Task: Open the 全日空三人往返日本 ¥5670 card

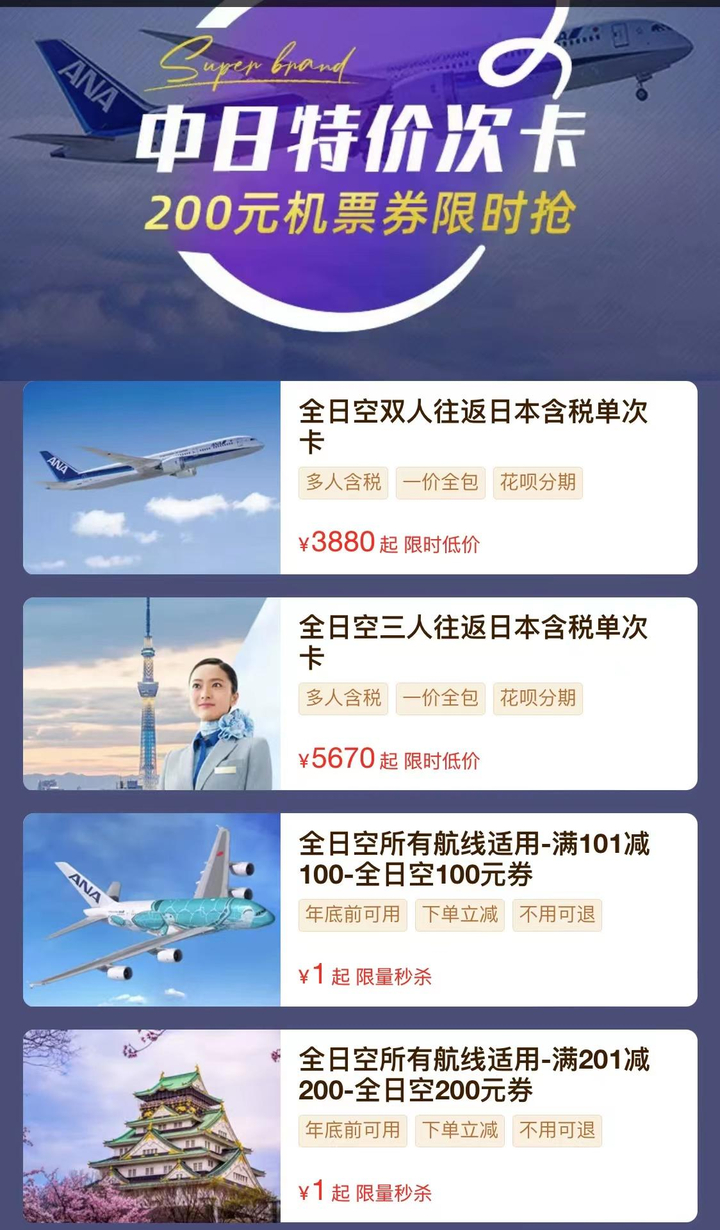Action: click(360, 693)
